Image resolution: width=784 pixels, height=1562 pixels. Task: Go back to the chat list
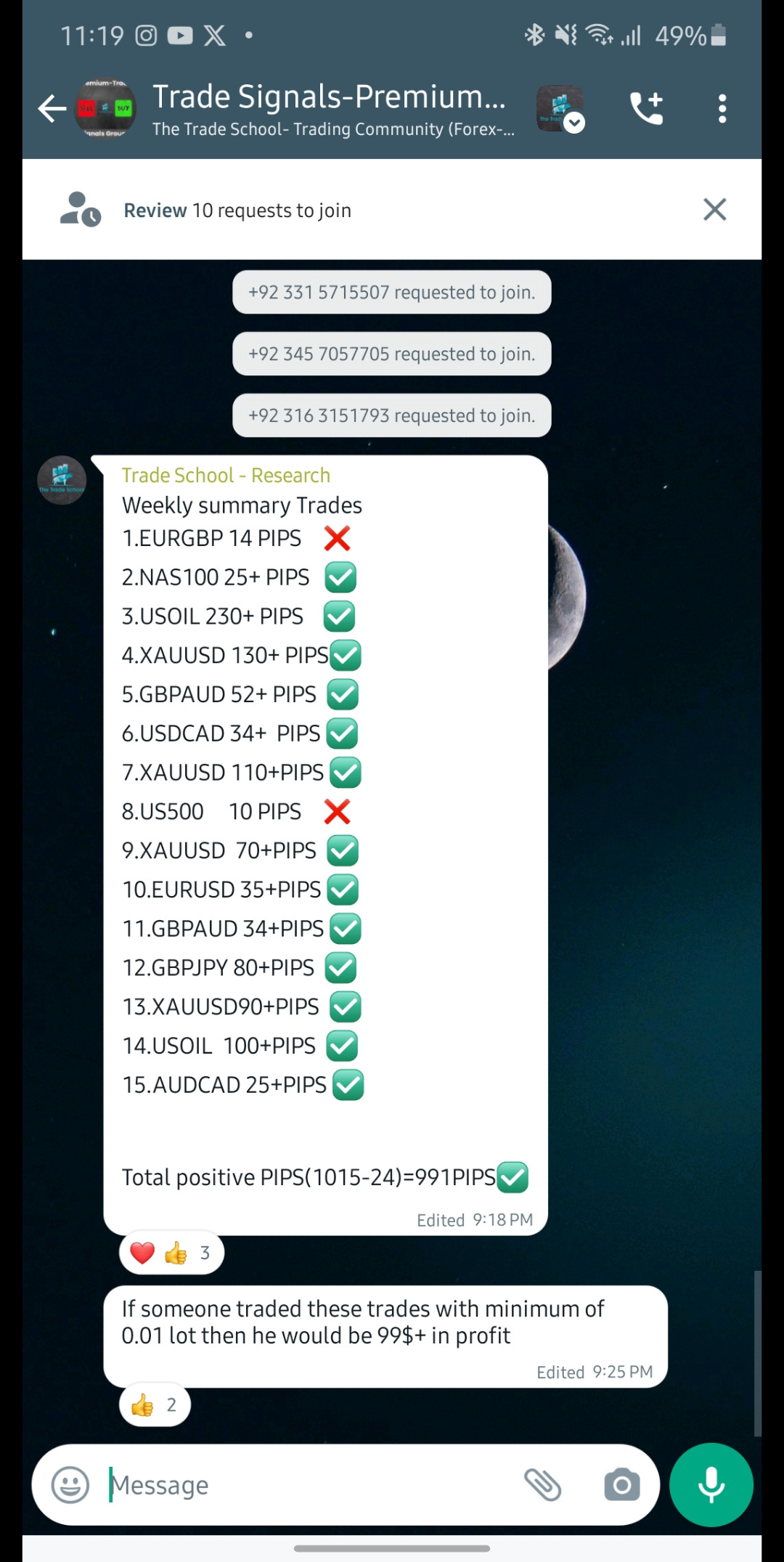[x=52, y=109]
